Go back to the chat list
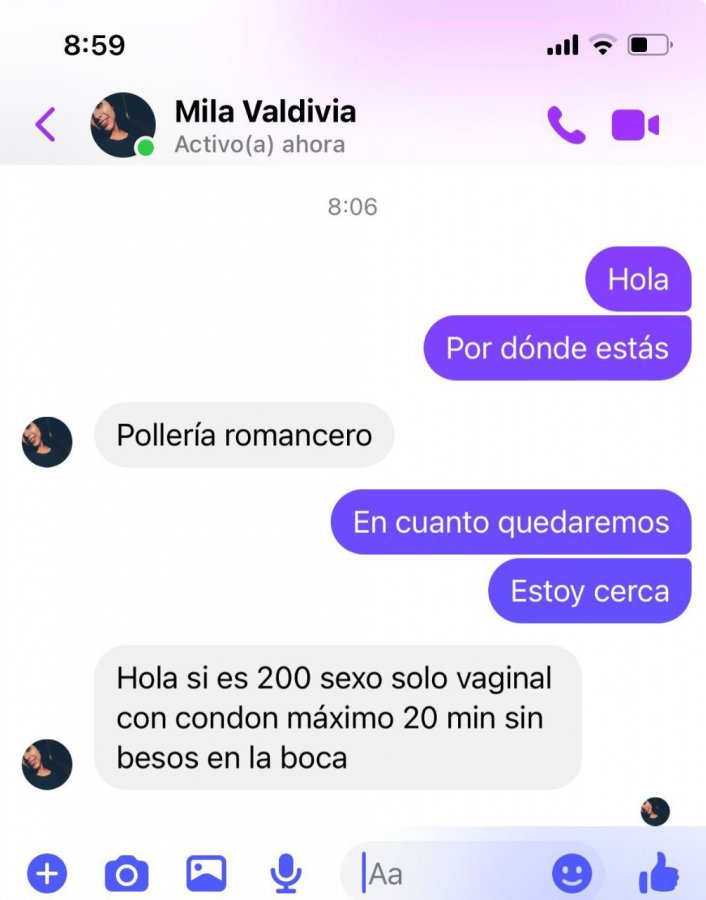Image resolution: width=706 pixels, height=900 pixels. click(45, 125)
